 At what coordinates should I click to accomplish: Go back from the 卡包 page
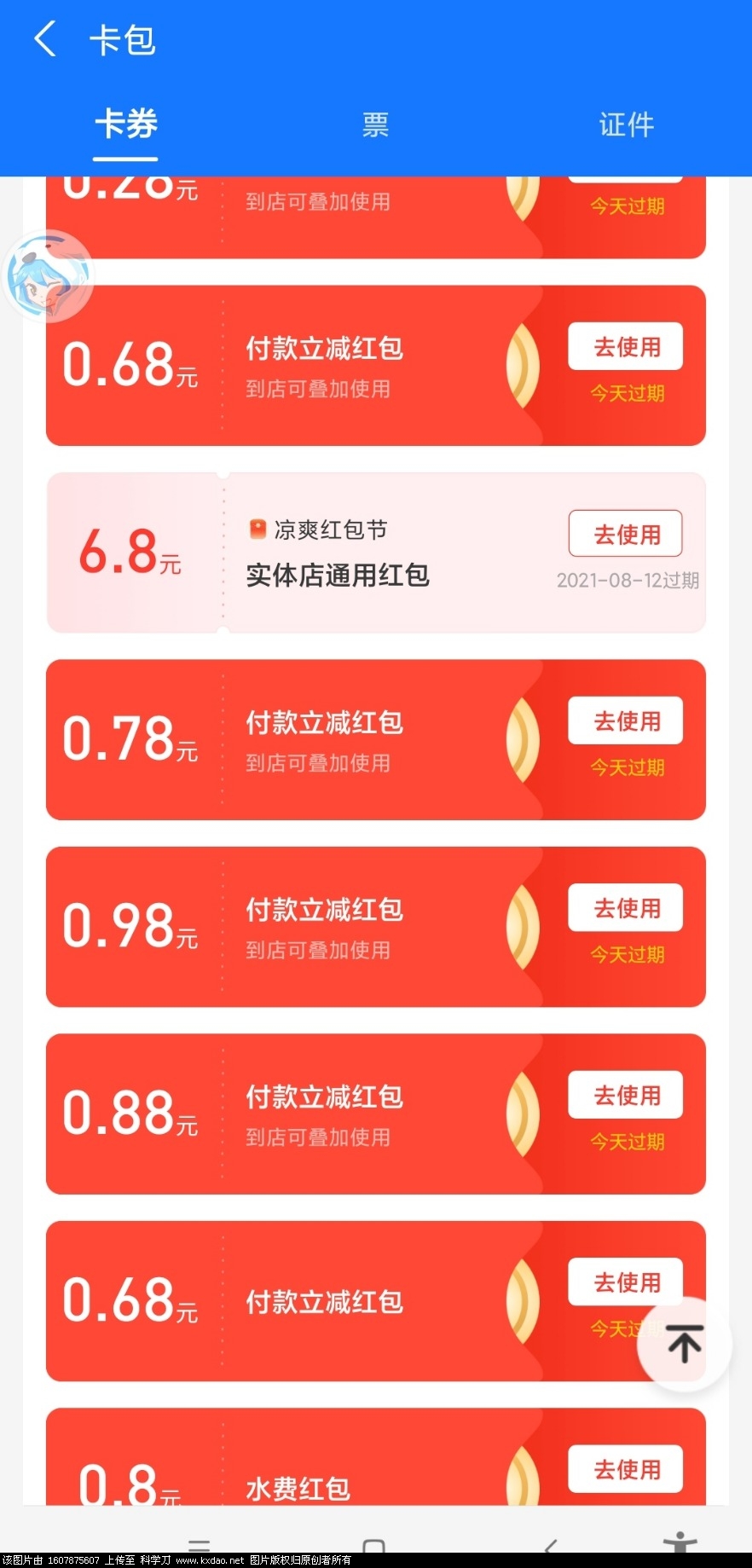pyautogui.click(x=45, y=40)
